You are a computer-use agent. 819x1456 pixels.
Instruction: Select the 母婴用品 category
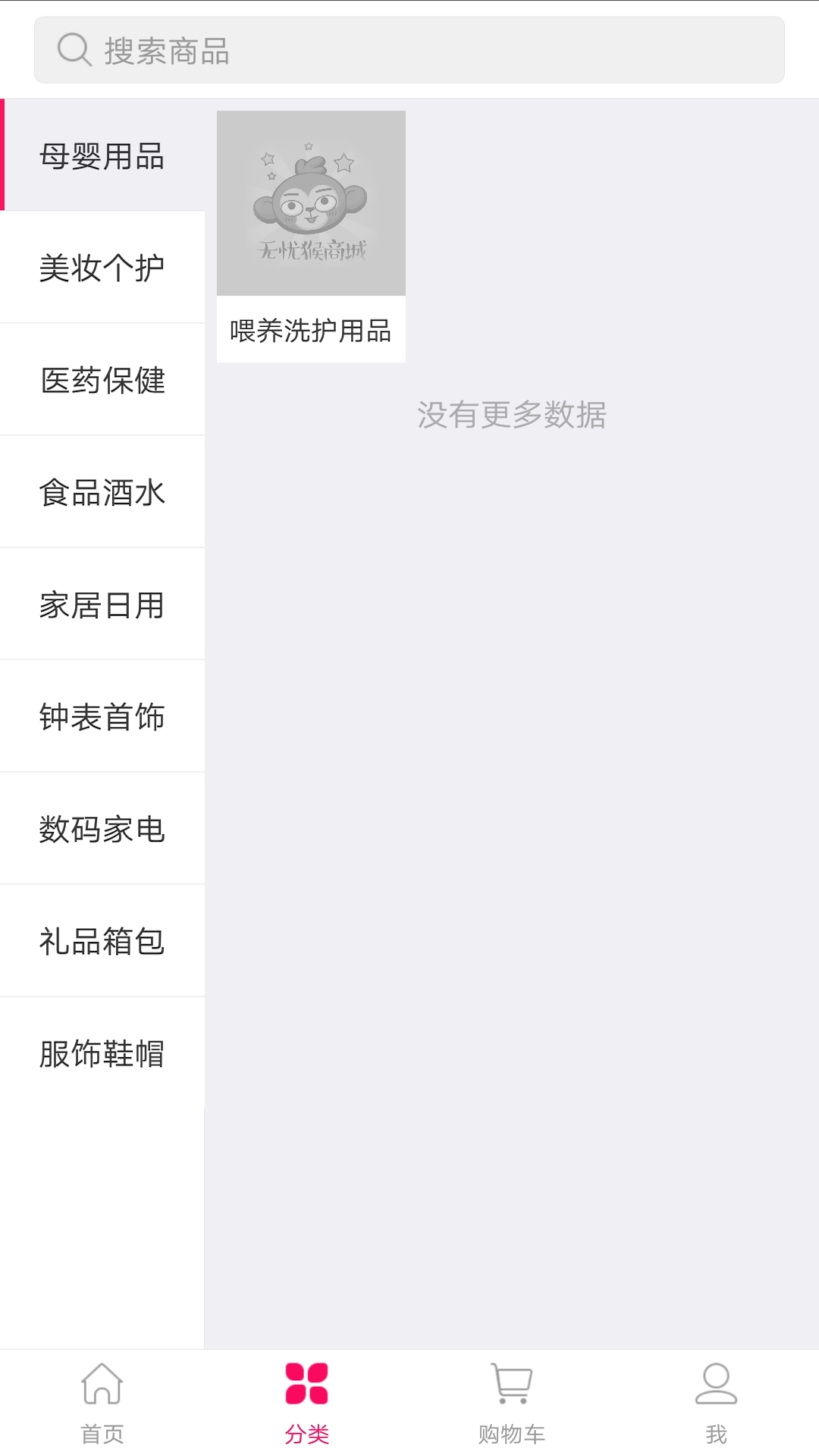click(x=102, y=155)
